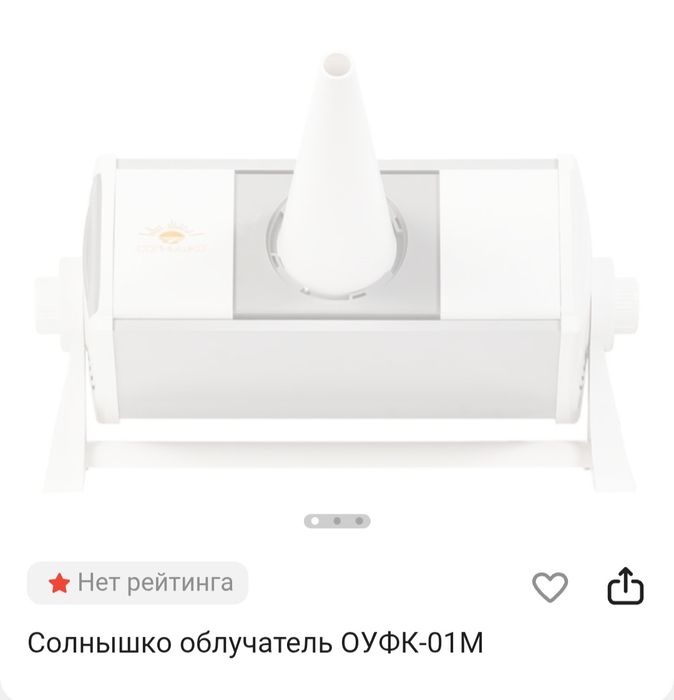The image size is (674, 700).
Task: Tap the image carousel page indicator dots
Action: click(x=337, y=521)
